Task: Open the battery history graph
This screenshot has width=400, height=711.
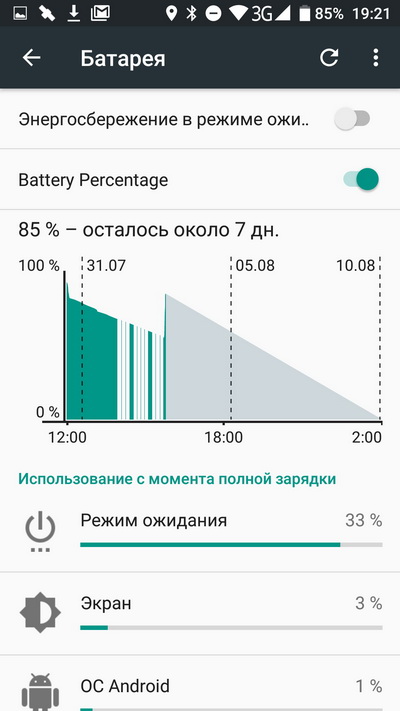Action: coord(200,331)
